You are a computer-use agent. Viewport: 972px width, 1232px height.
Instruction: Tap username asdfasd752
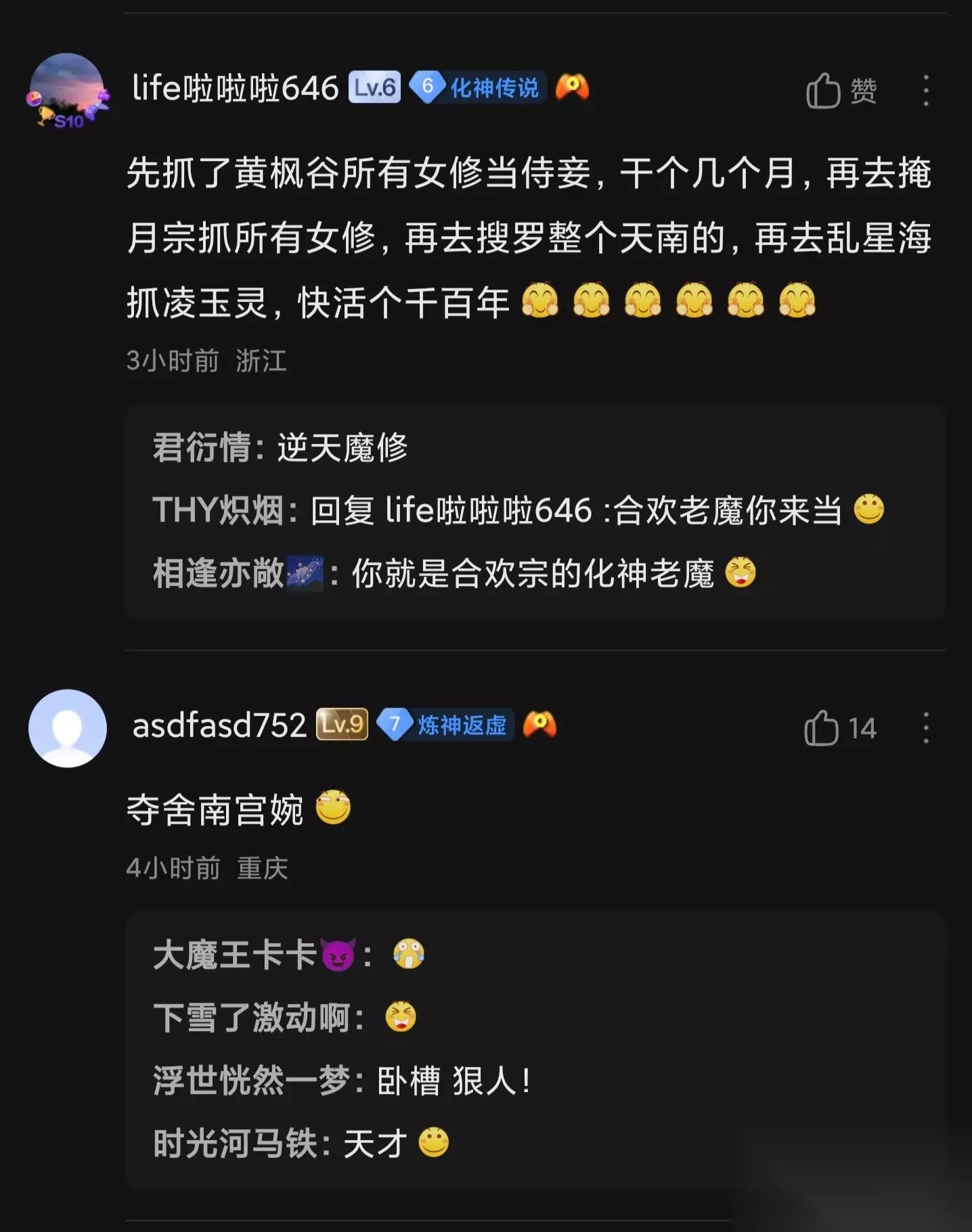coord(219,725)
